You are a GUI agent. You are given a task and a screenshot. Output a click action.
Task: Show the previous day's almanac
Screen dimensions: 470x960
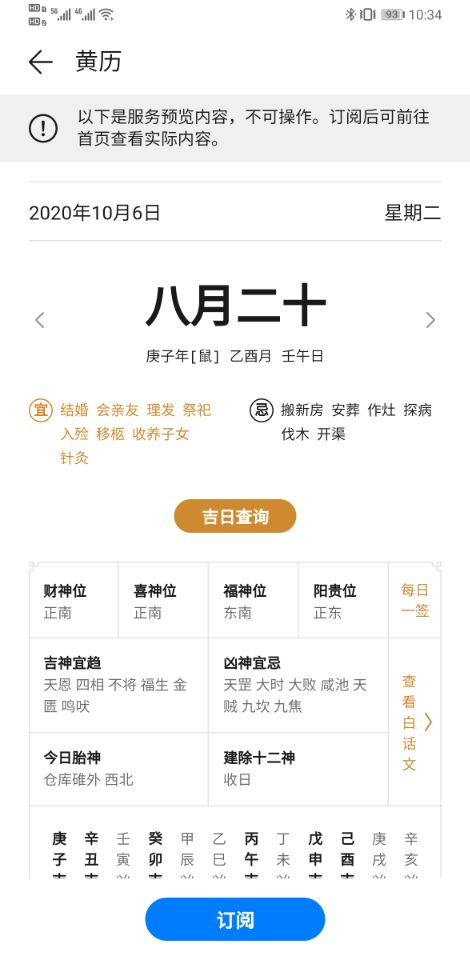tap(40, 320)
